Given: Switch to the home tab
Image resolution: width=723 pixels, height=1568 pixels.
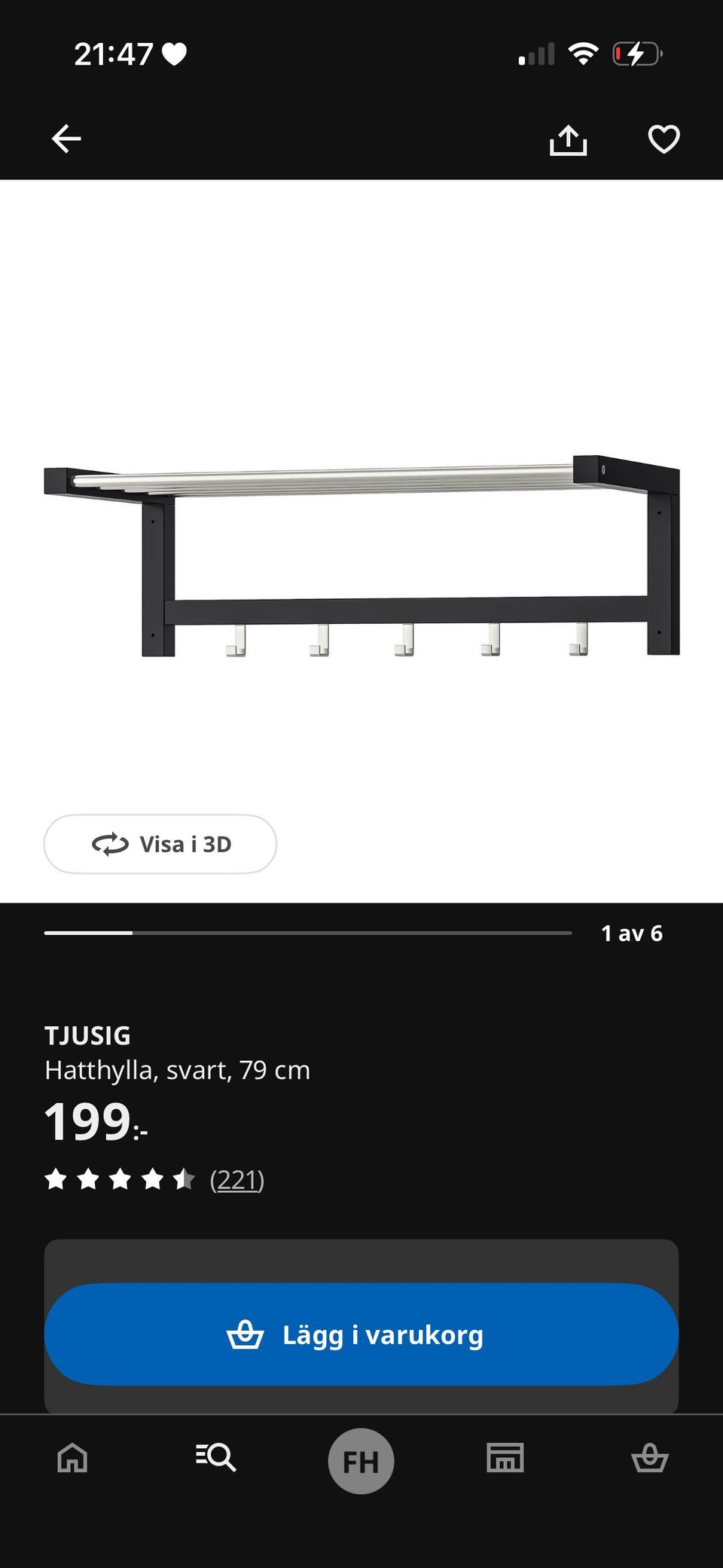Looking at the screenshot, I should 72,1458.
